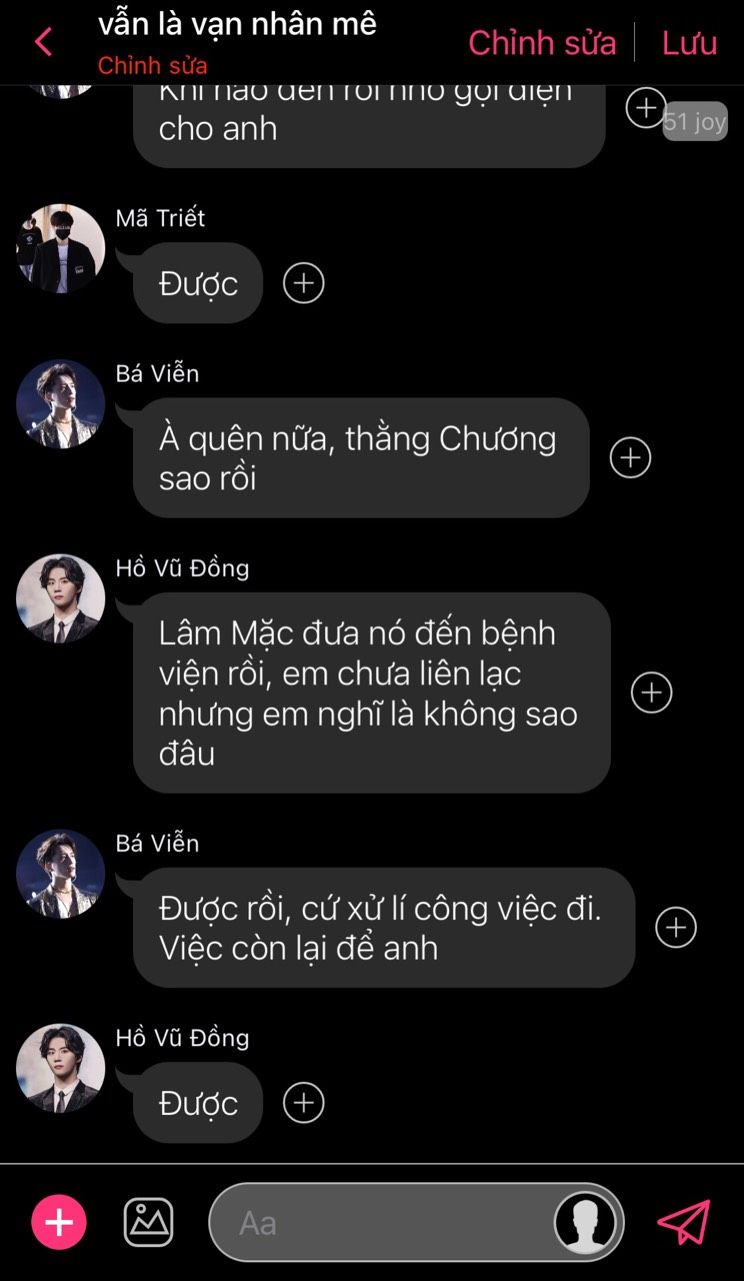Tap the plus beside "cho anh" message
The image size is (744, 1281).
coord(645,108)
